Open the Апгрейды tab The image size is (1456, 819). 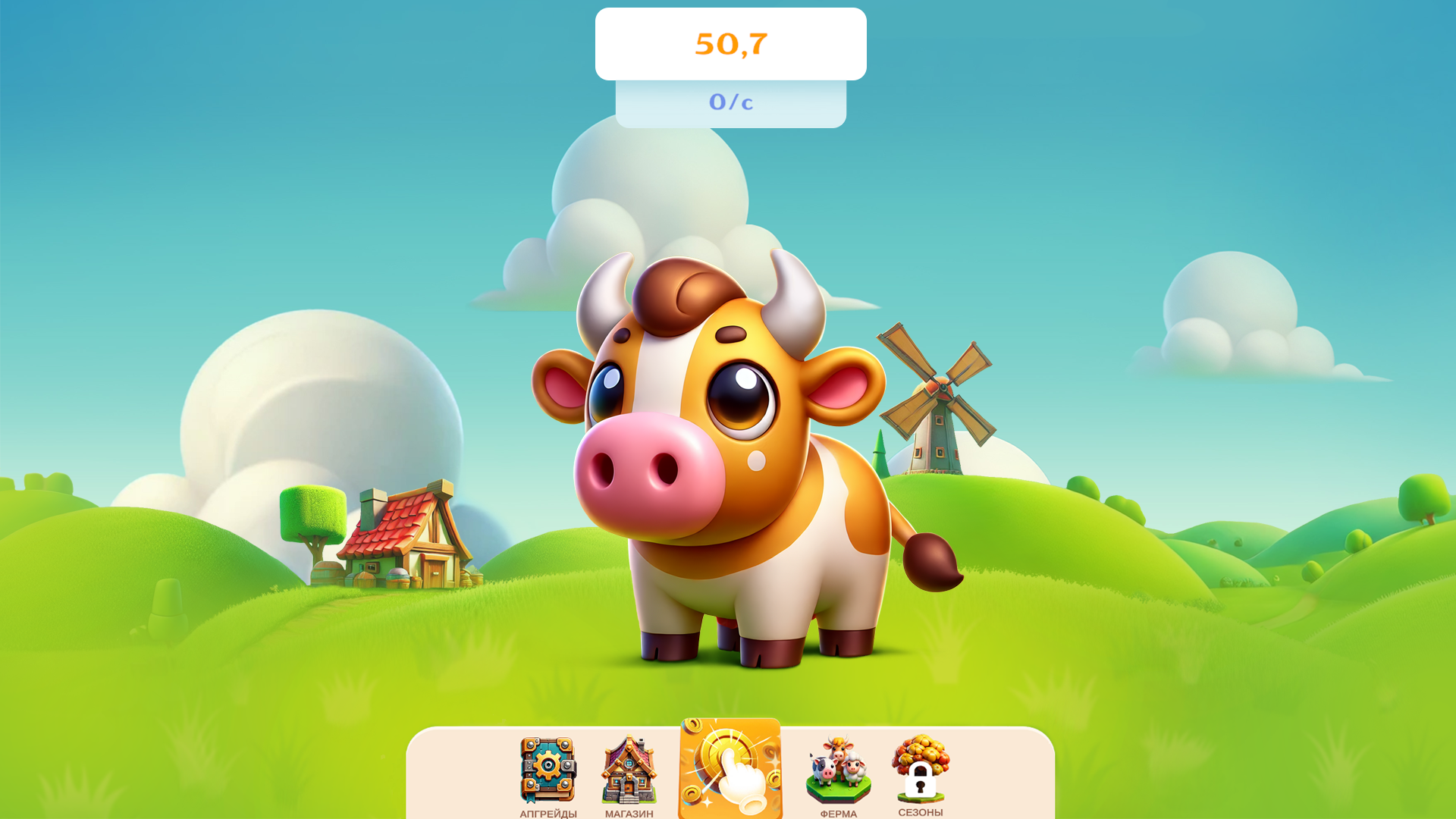point(548,776)
